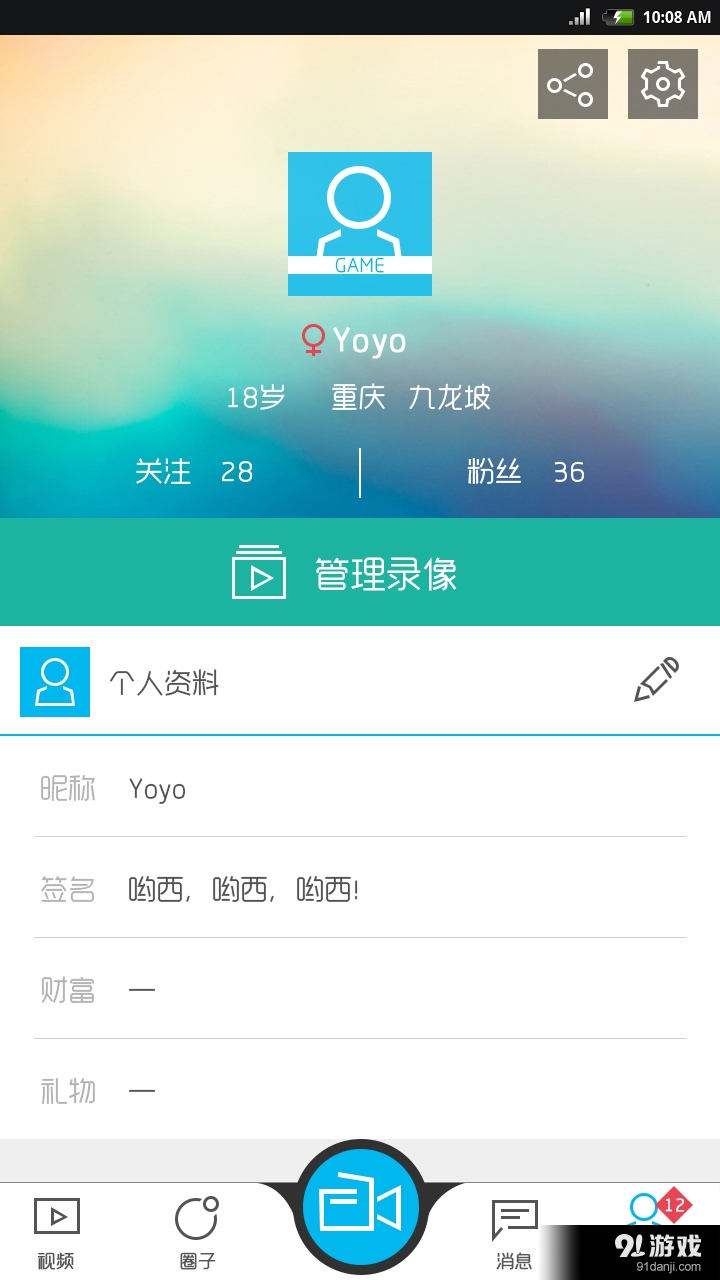Tap the 管理录像 button

pyautogui.click(x=360, y=572)
